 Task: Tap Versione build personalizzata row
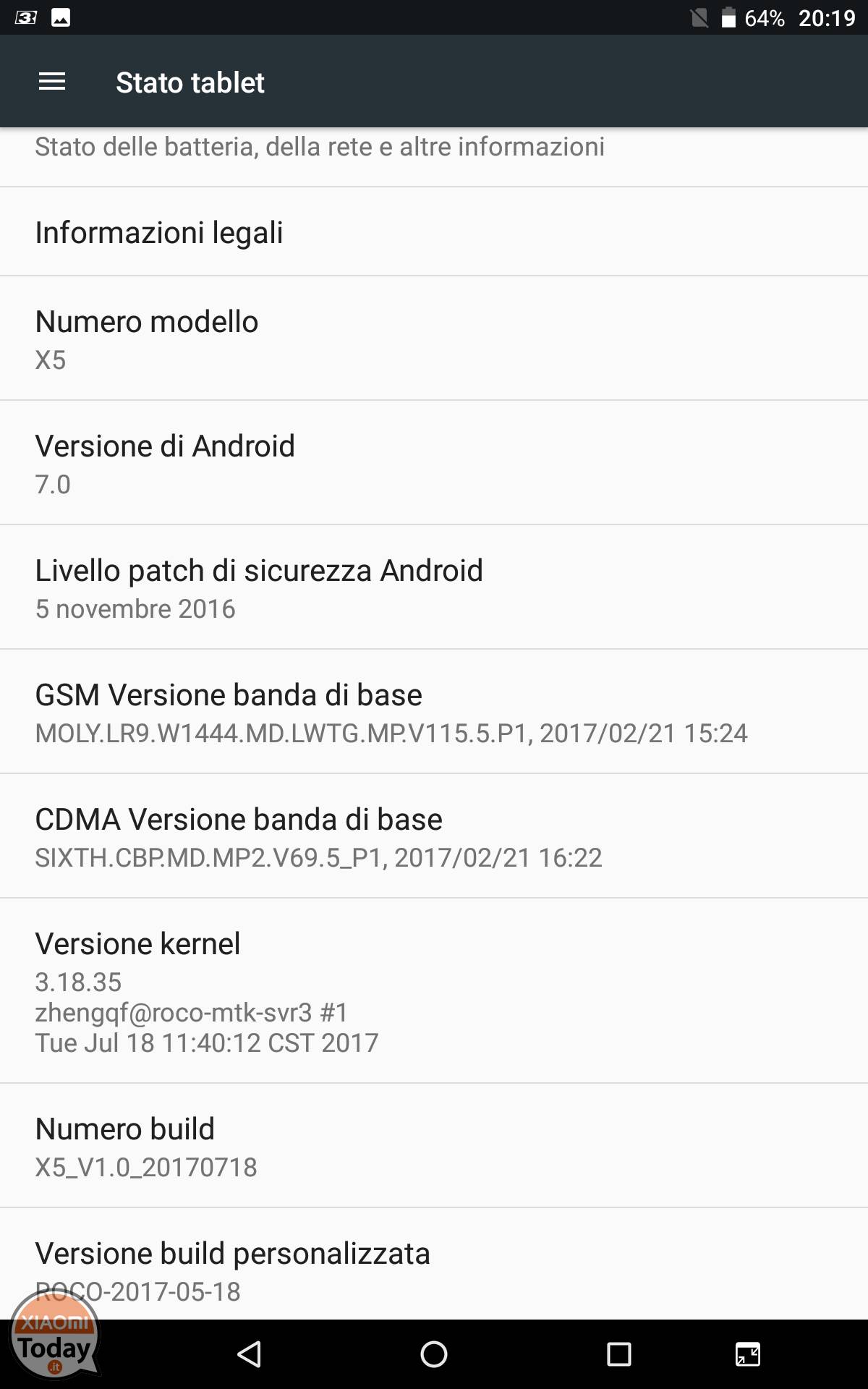pos(434,1264)
